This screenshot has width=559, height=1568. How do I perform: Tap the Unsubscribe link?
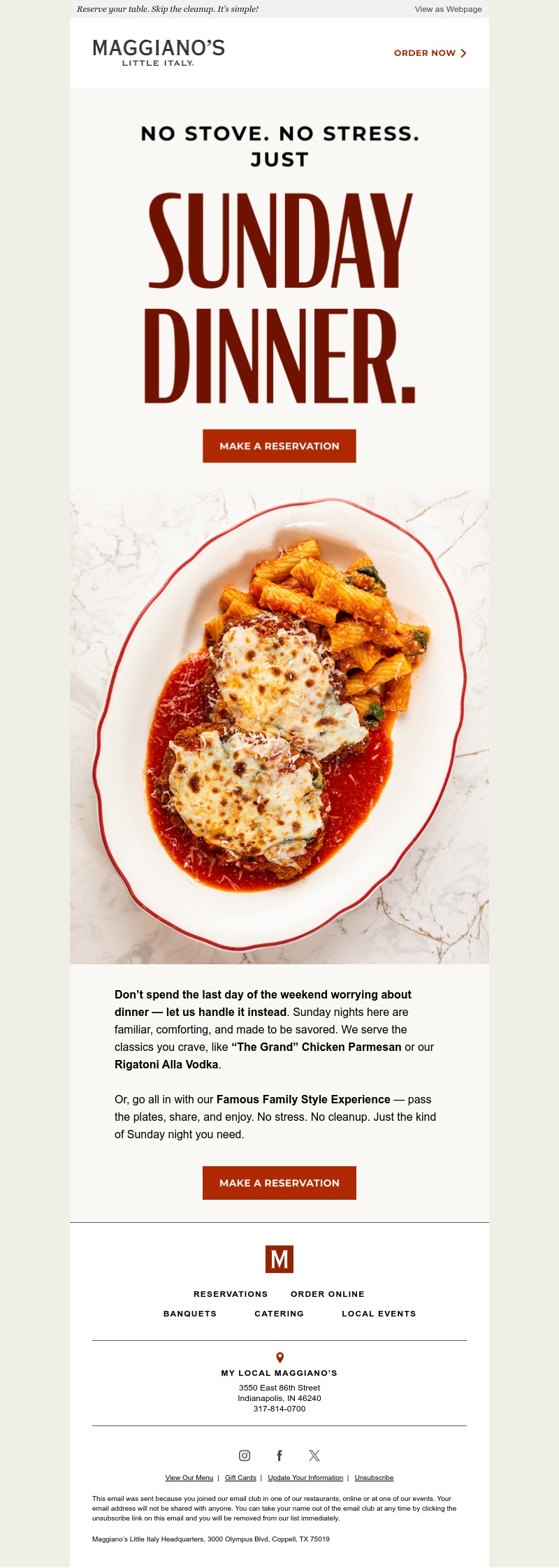374,1478
